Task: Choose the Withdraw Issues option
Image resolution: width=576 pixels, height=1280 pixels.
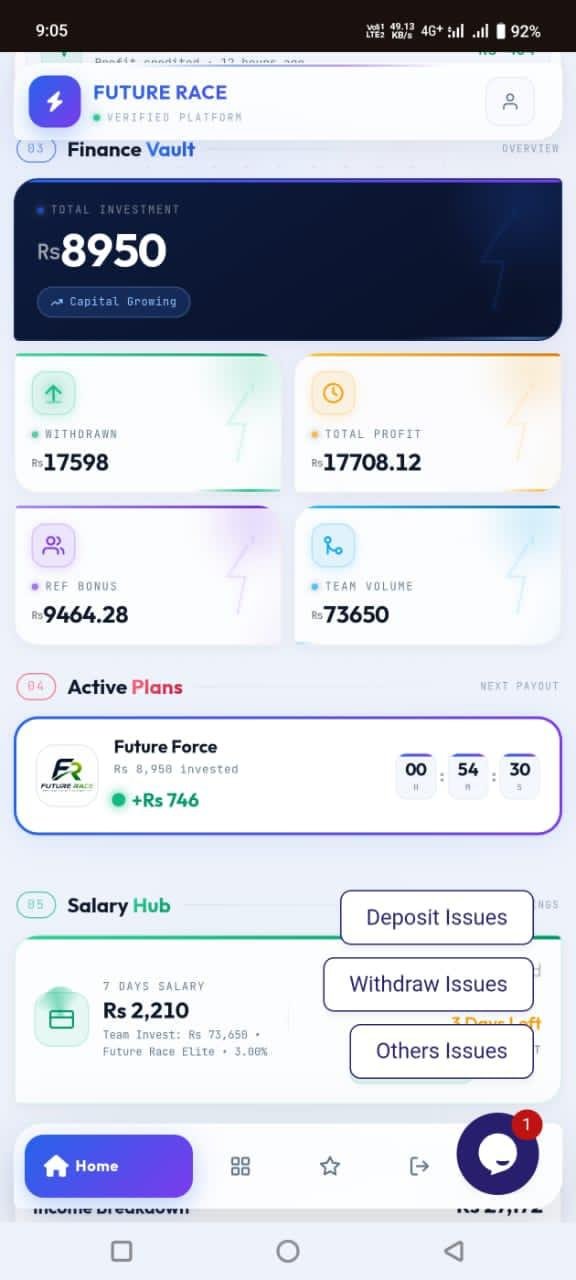Action: point(428,984)
